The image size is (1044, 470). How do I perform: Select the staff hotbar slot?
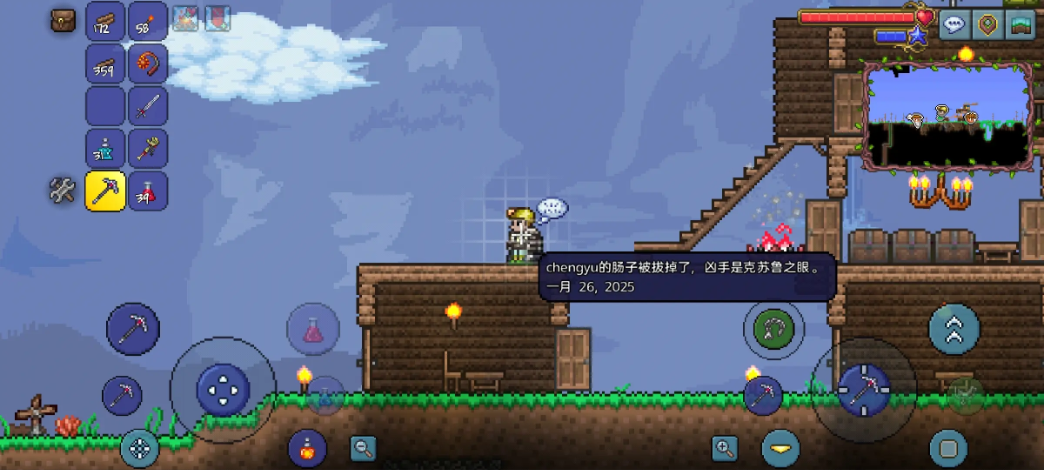pos(148,148)
